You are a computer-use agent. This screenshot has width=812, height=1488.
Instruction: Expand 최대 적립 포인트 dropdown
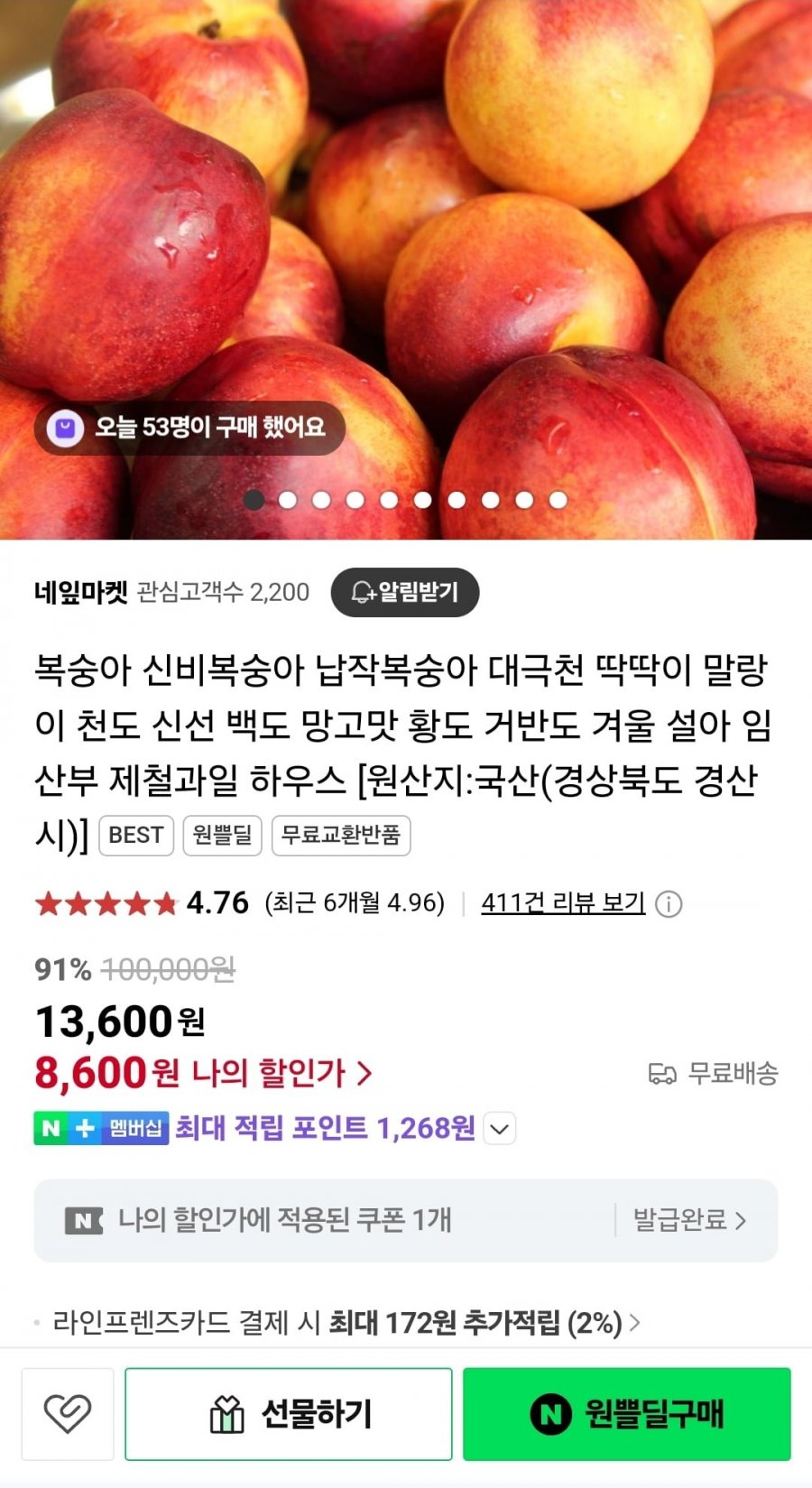click(x=500, y=1128)
